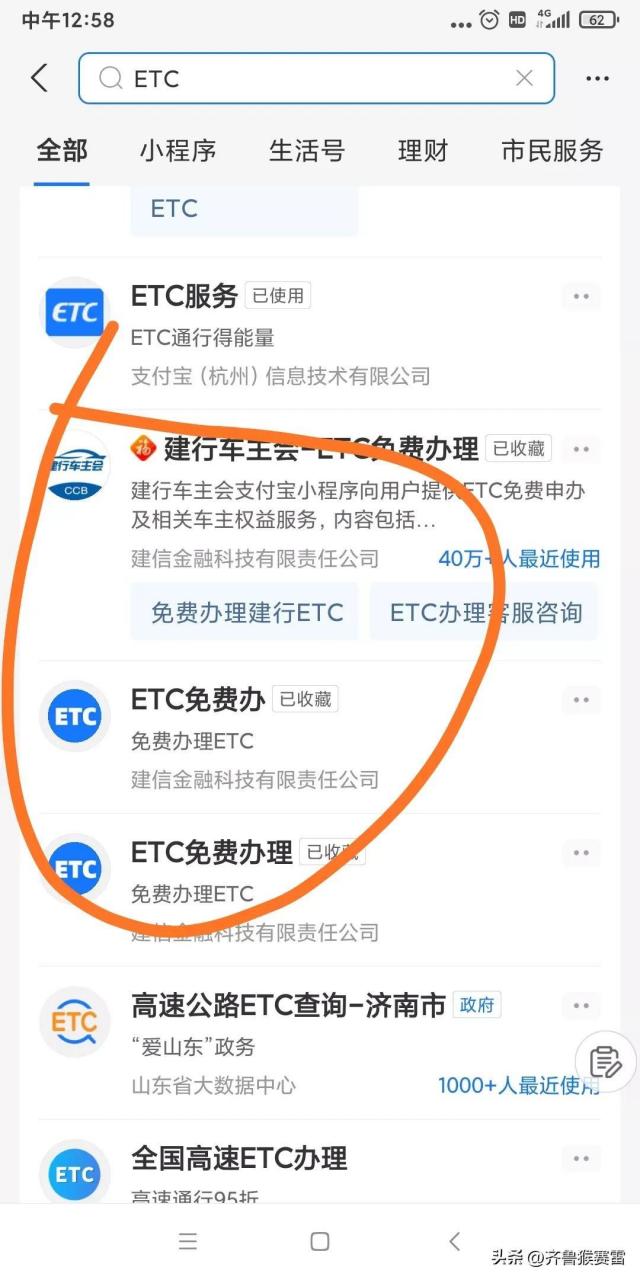This screenshot has width=640, height=1280.
Task: Open the top-right overflow menu
Action: pyautogui.click(x=597, y=78)
